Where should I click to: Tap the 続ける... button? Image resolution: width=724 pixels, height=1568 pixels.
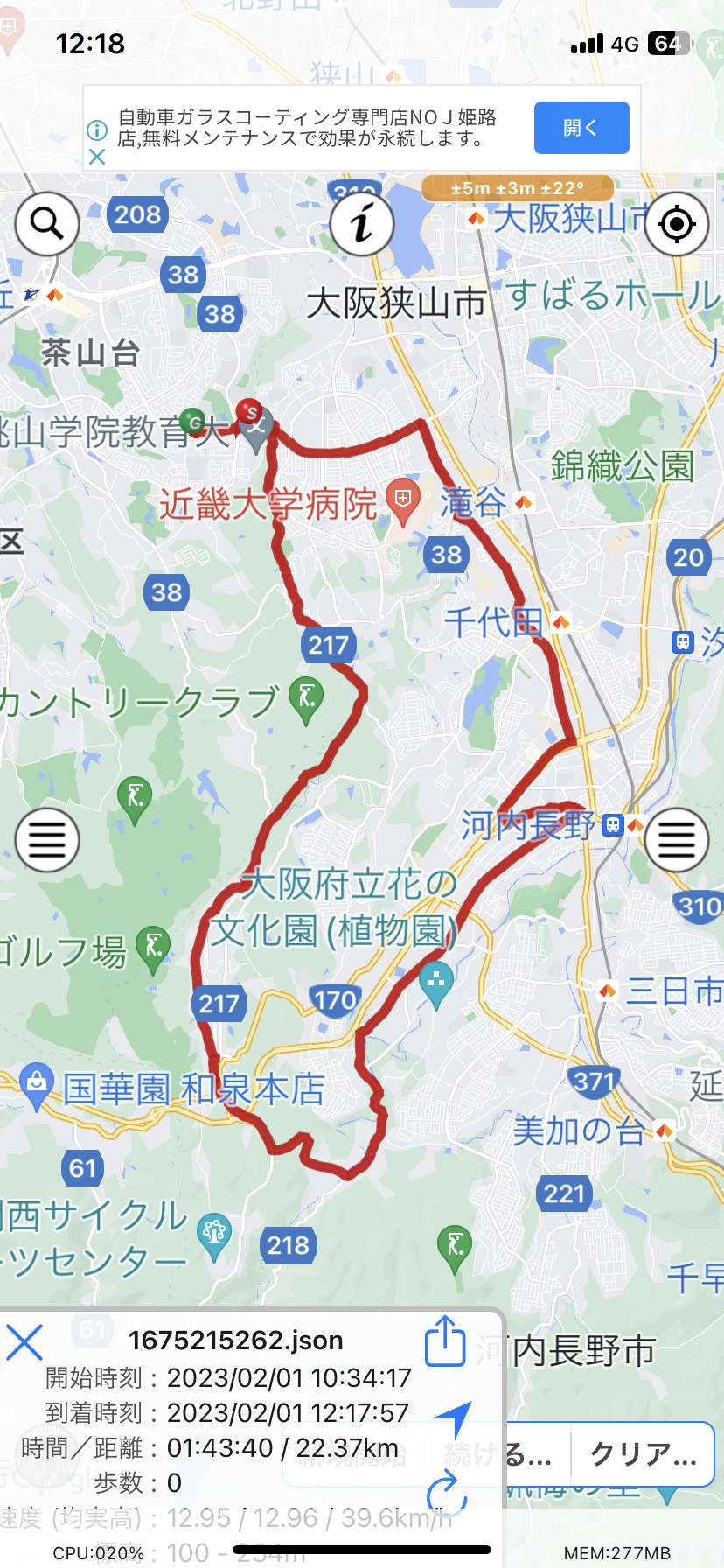(x=497, y=1454)
